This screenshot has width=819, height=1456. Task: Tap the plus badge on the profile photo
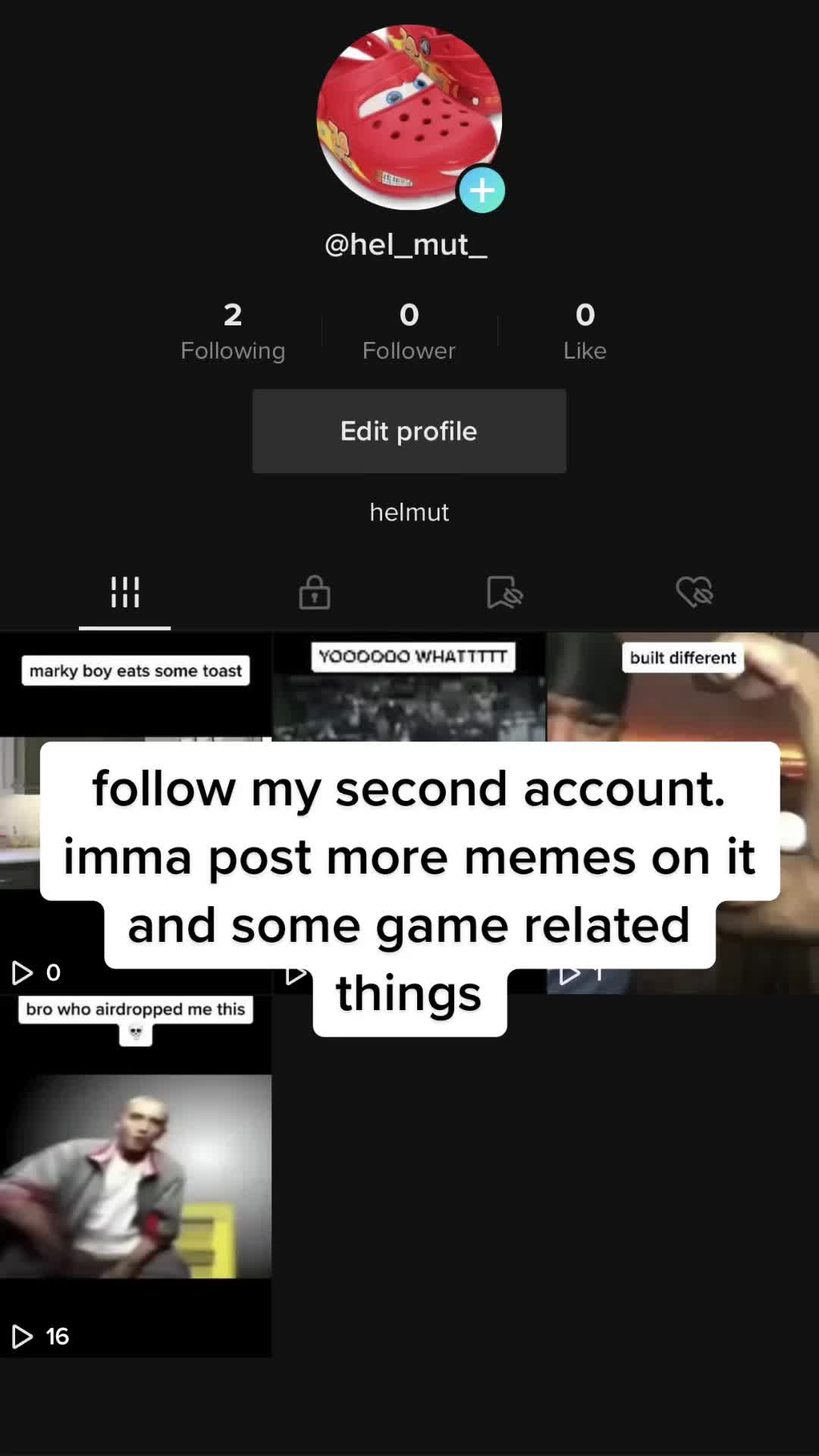tap(482, 190)
